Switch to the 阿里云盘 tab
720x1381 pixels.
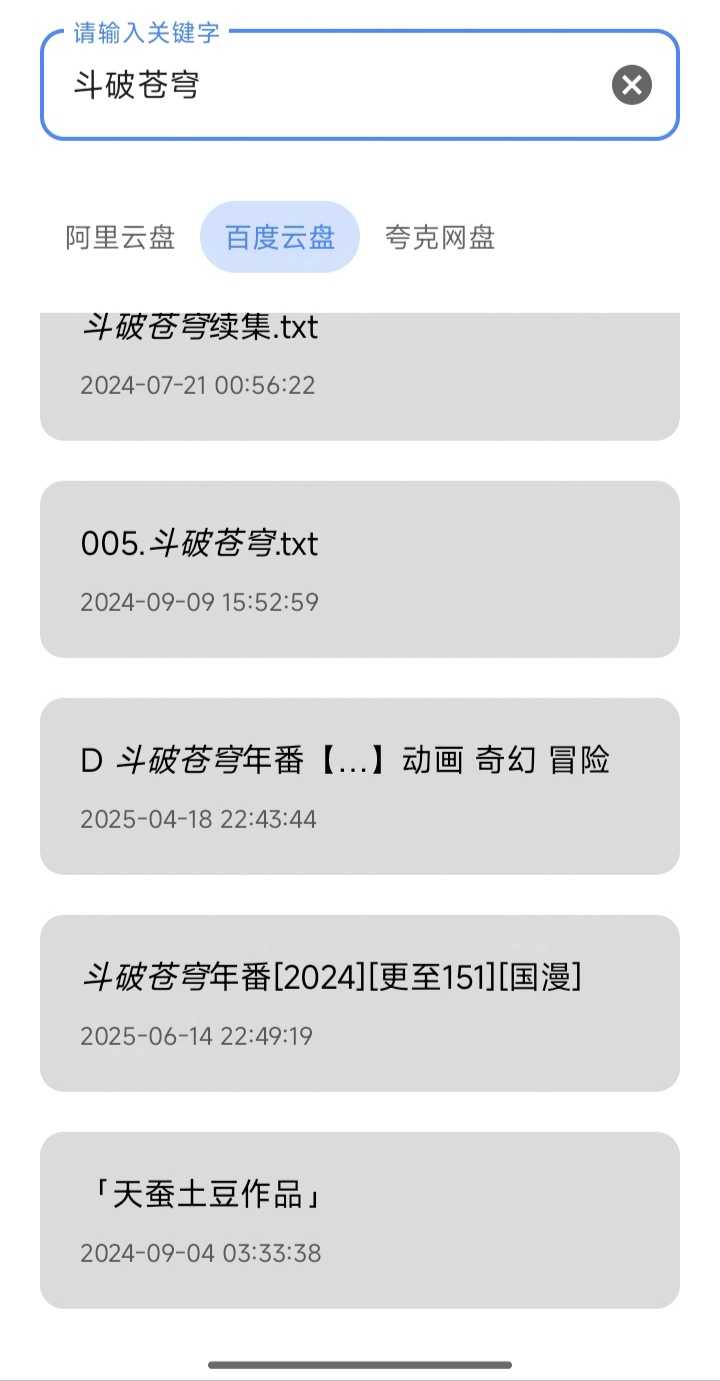click(x=119, y=237)
